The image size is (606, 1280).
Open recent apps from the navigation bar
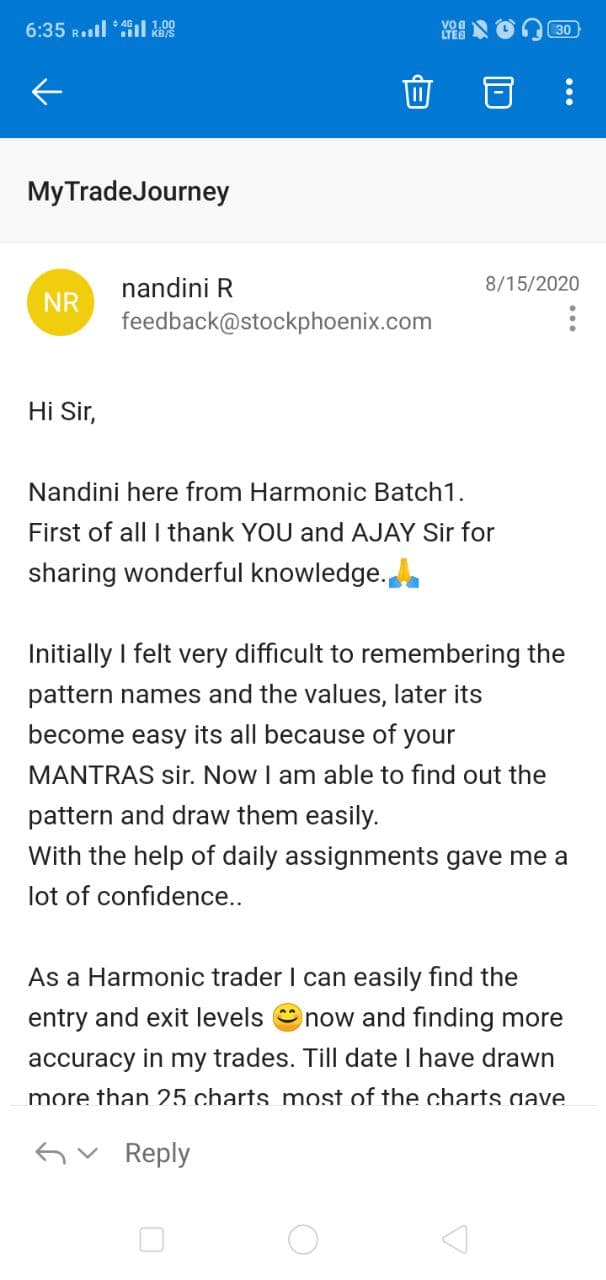[151, 1240]
